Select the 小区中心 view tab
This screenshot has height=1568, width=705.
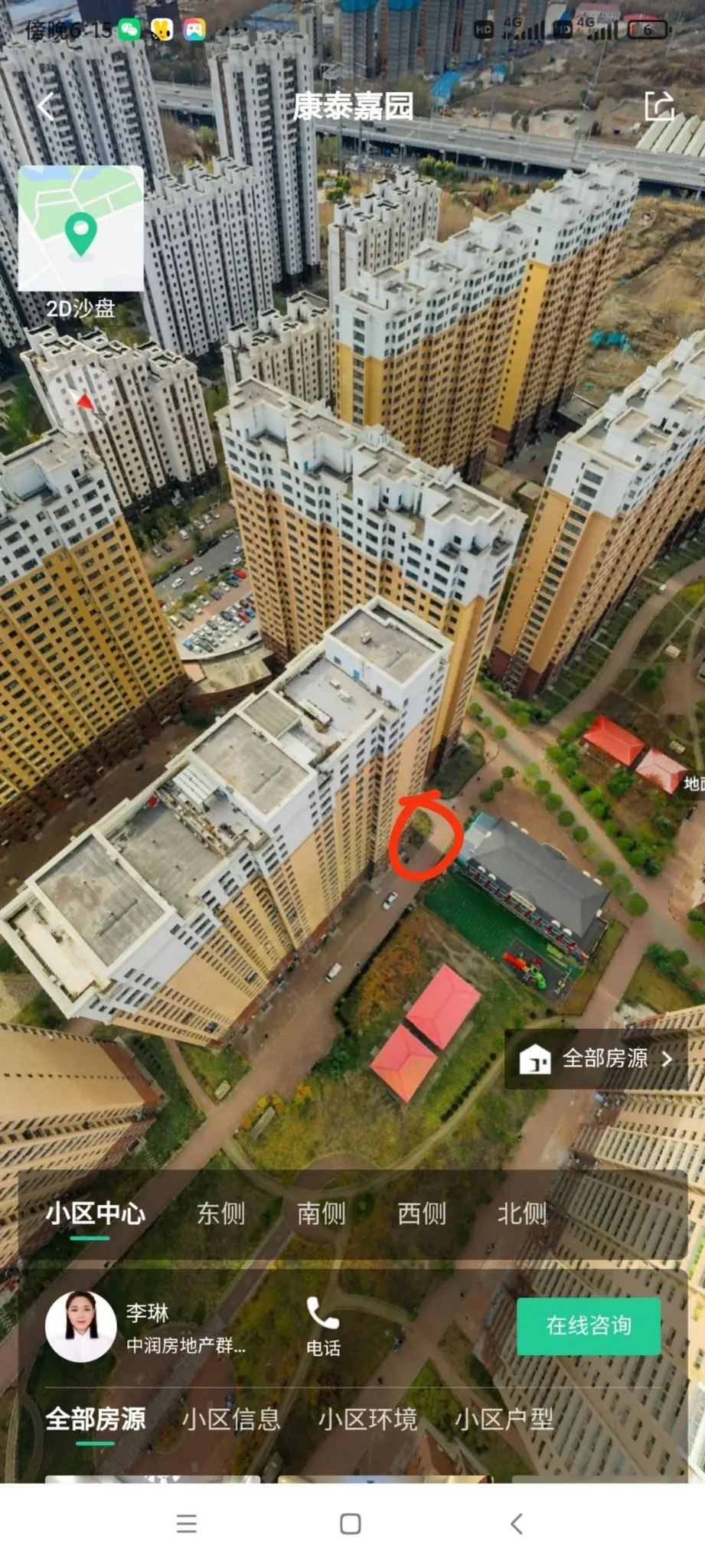click(x=95, y=1214)
